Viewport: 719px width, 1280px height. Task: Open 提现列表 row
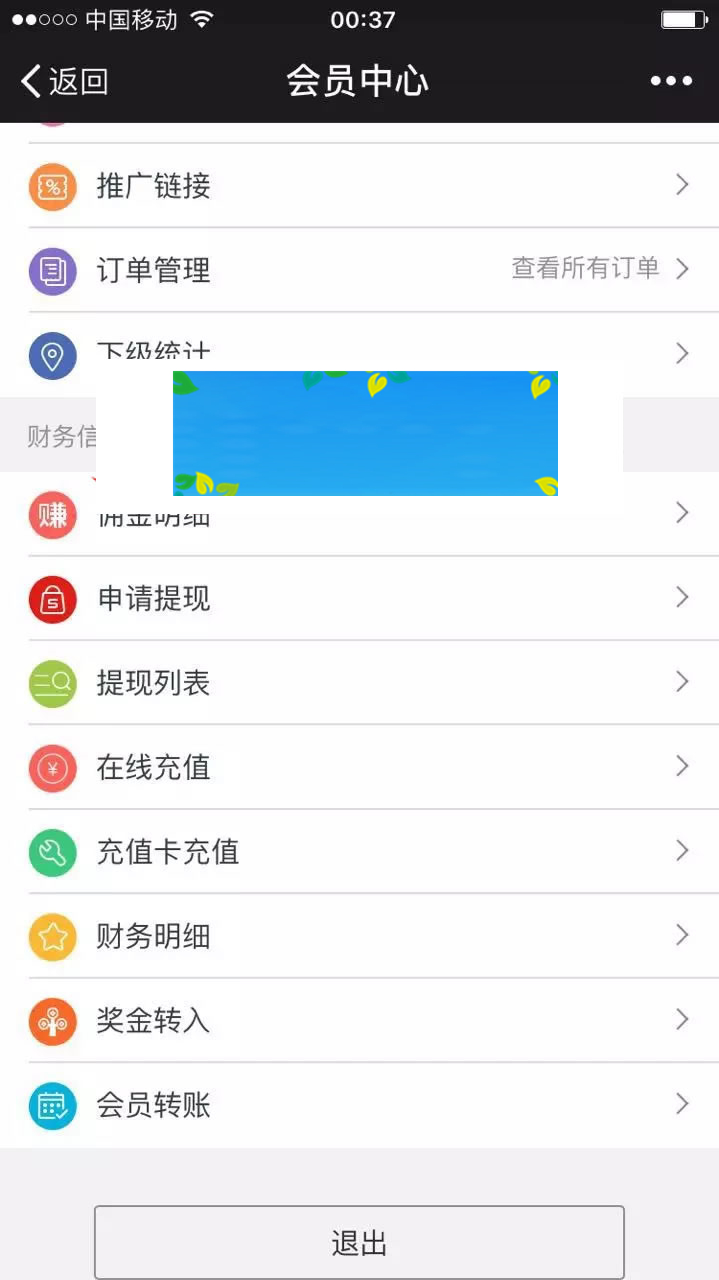coord(359,683)
